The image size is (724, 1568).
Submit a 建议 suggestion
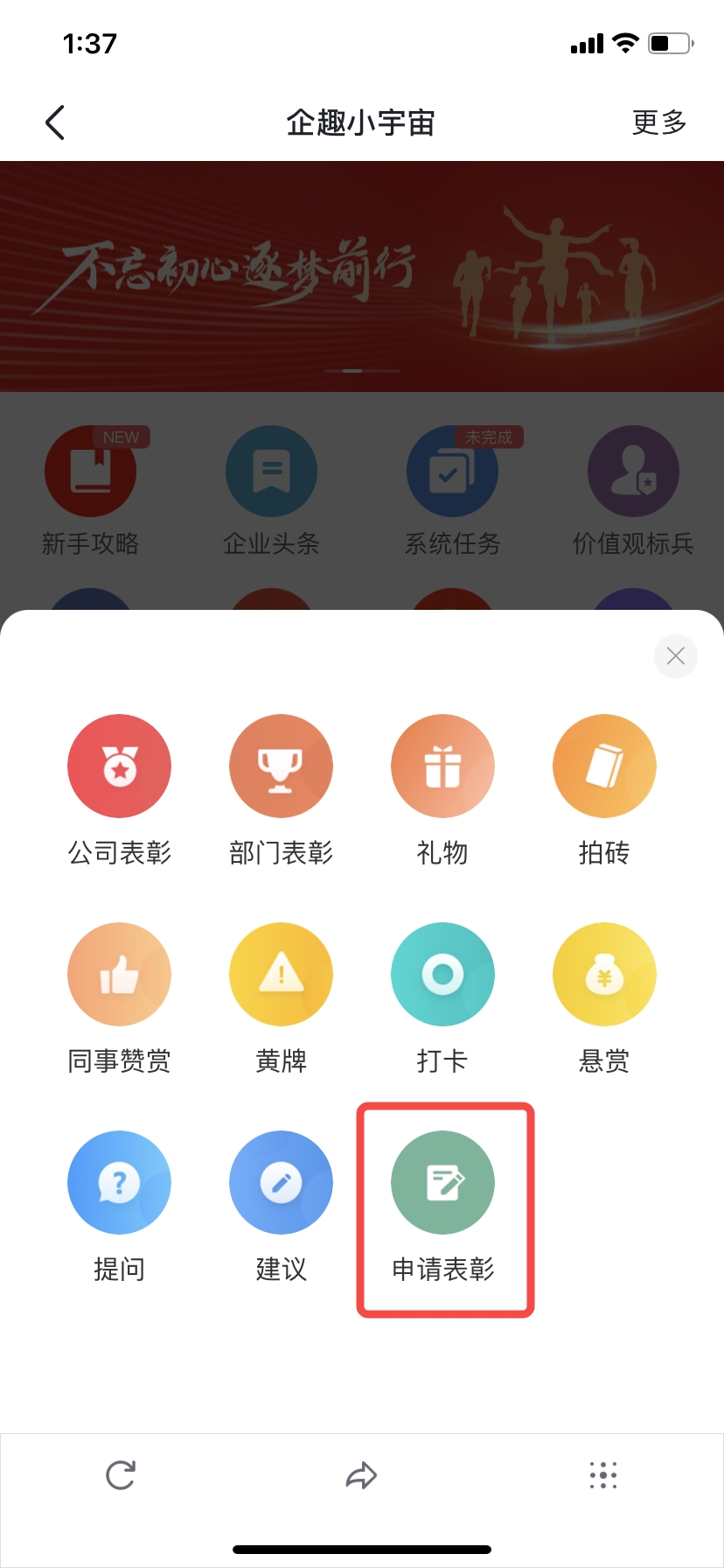(x=281, y=1183)
